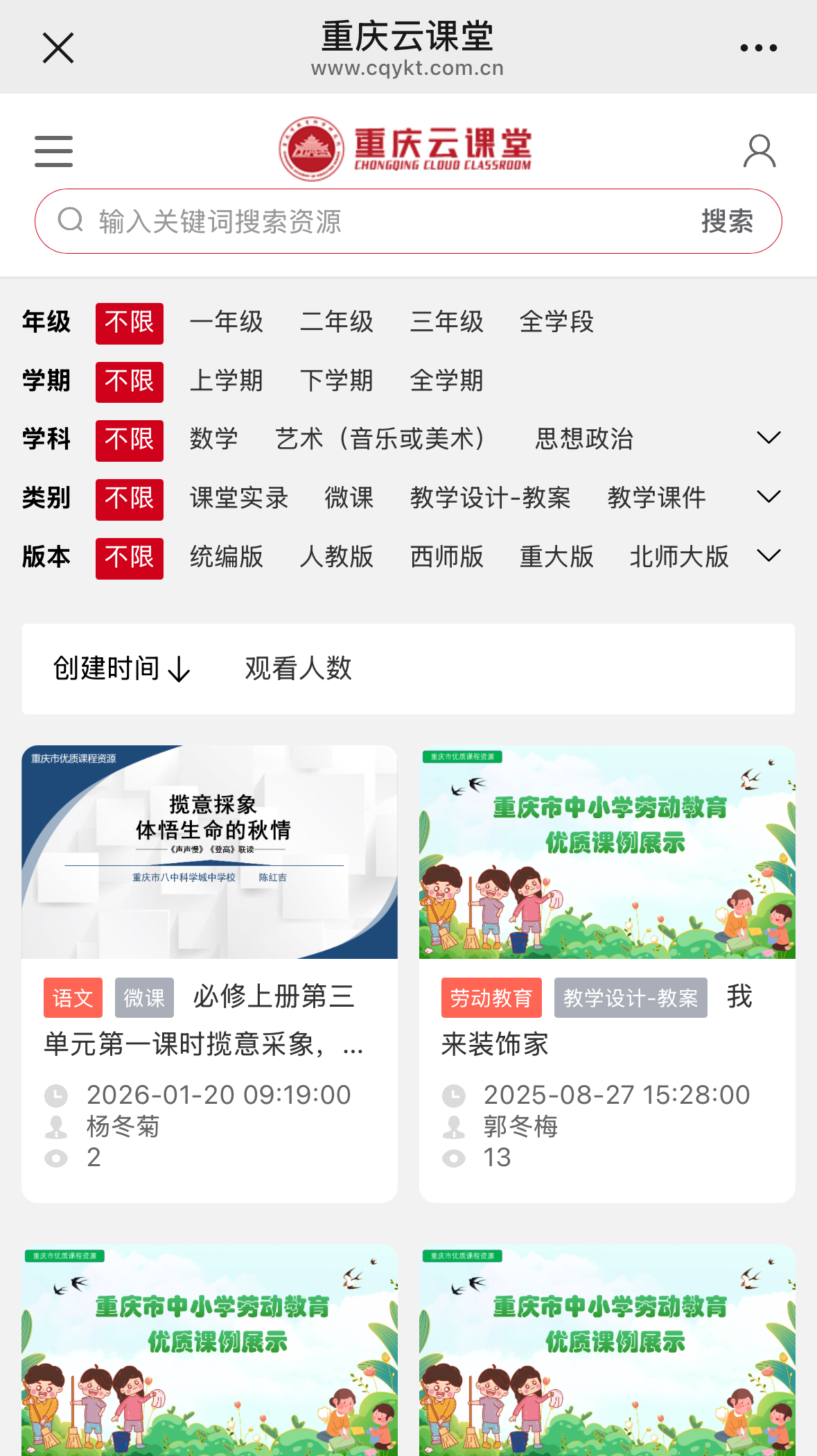
Task: Expand the 类别 category options
Action: 768,497
